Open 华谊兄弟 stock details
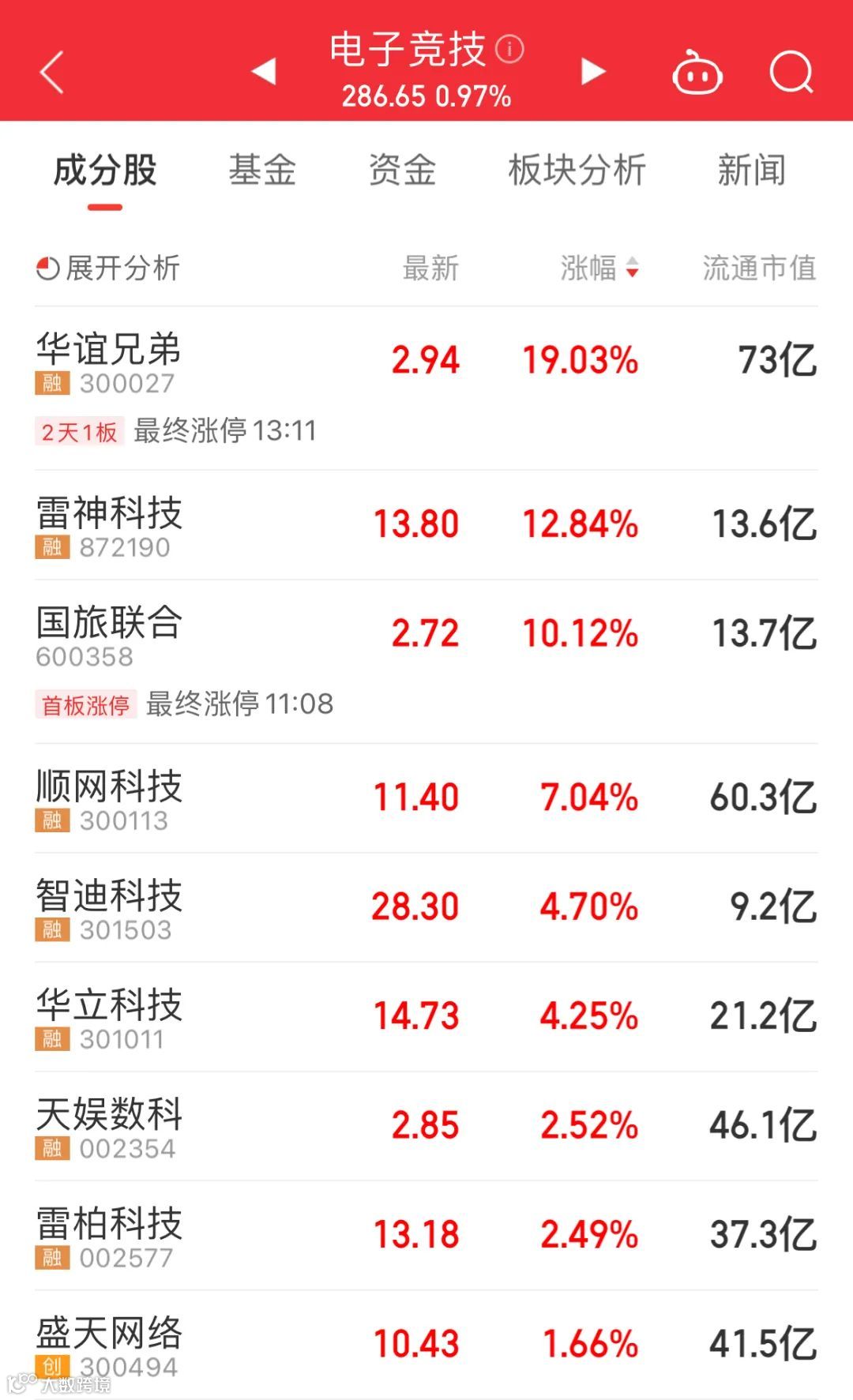The image size is (853, 1400). (x=109, y=349)
